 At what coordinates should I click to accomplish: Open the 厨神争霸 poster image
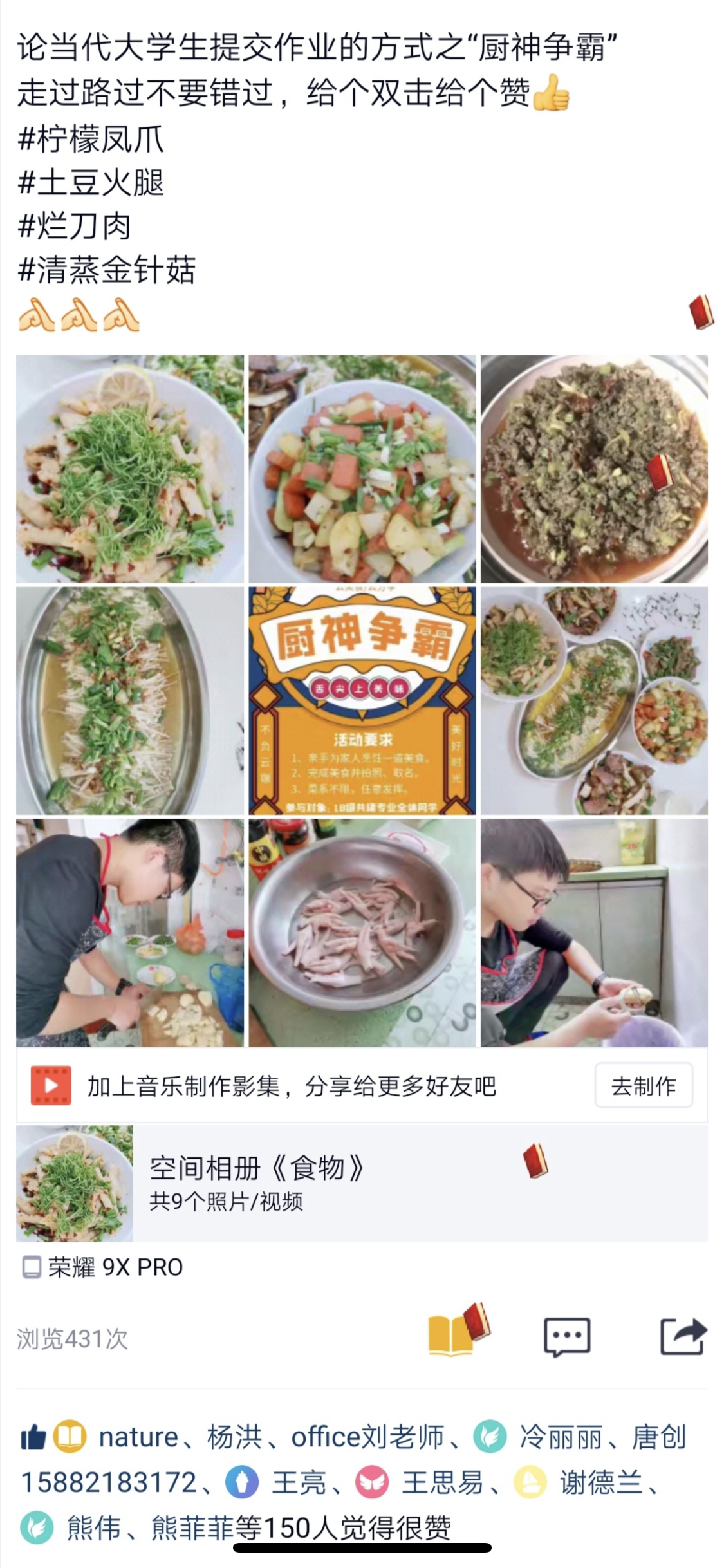click(x=362, y=700)
